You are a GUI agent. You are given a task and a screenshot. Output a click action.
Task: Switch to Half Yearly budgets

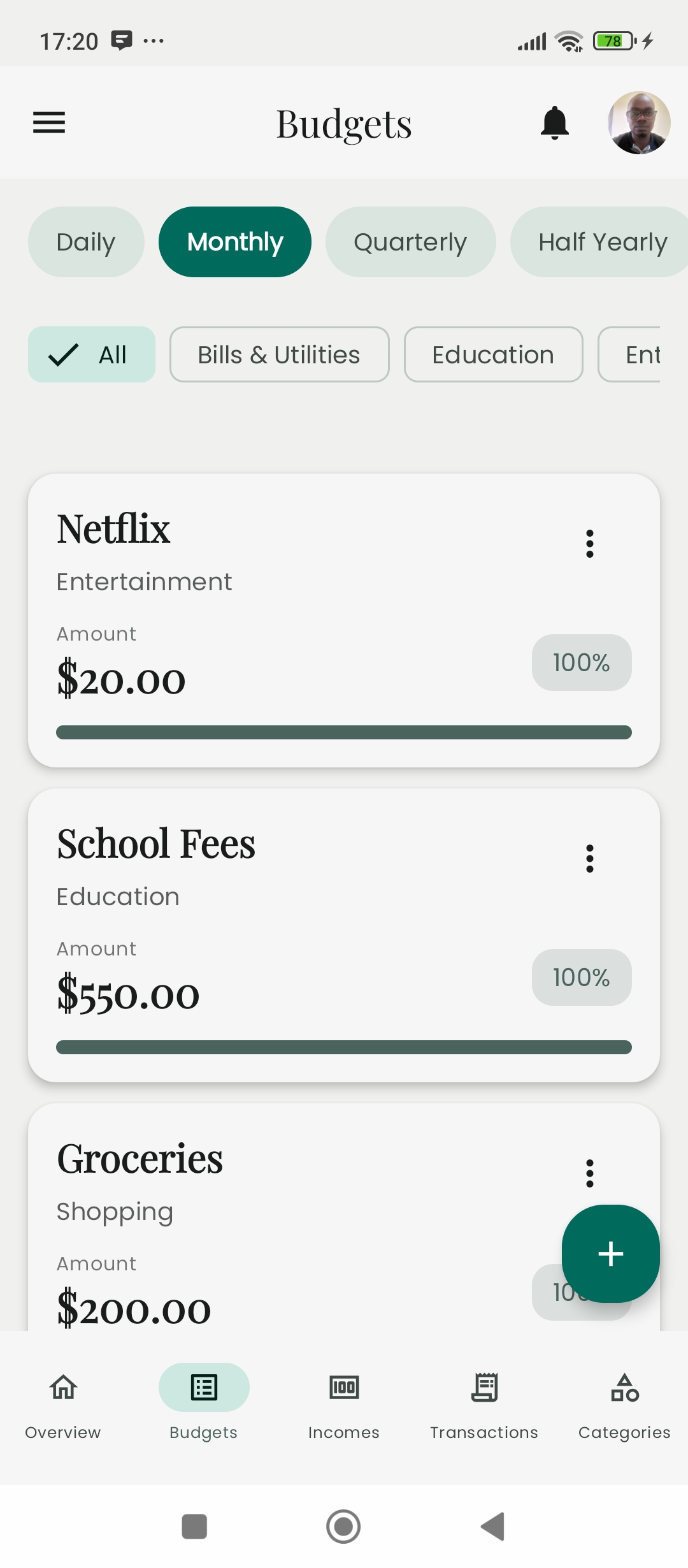pyautogui.click(x=601, y=242)
